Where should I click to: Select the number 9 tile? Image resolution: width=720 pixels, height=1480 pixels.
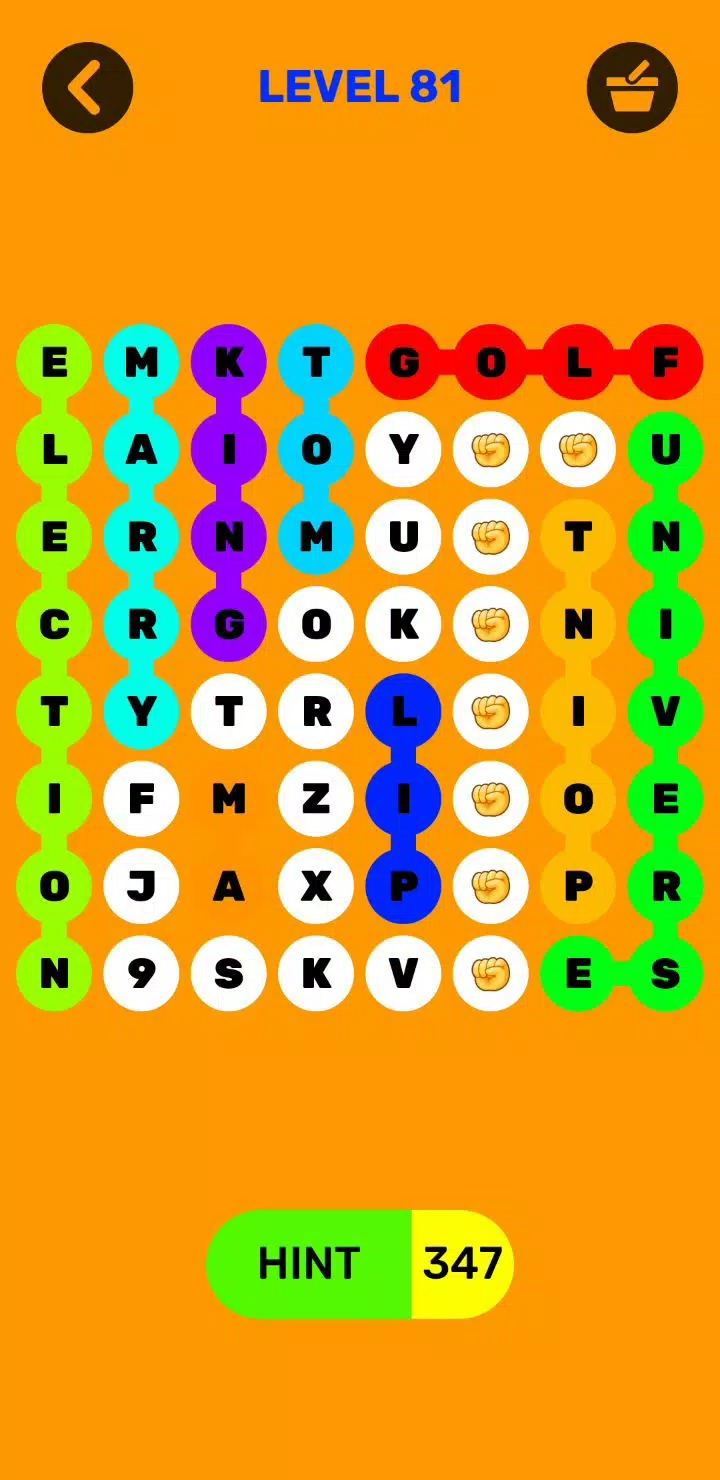pos(141,973)
